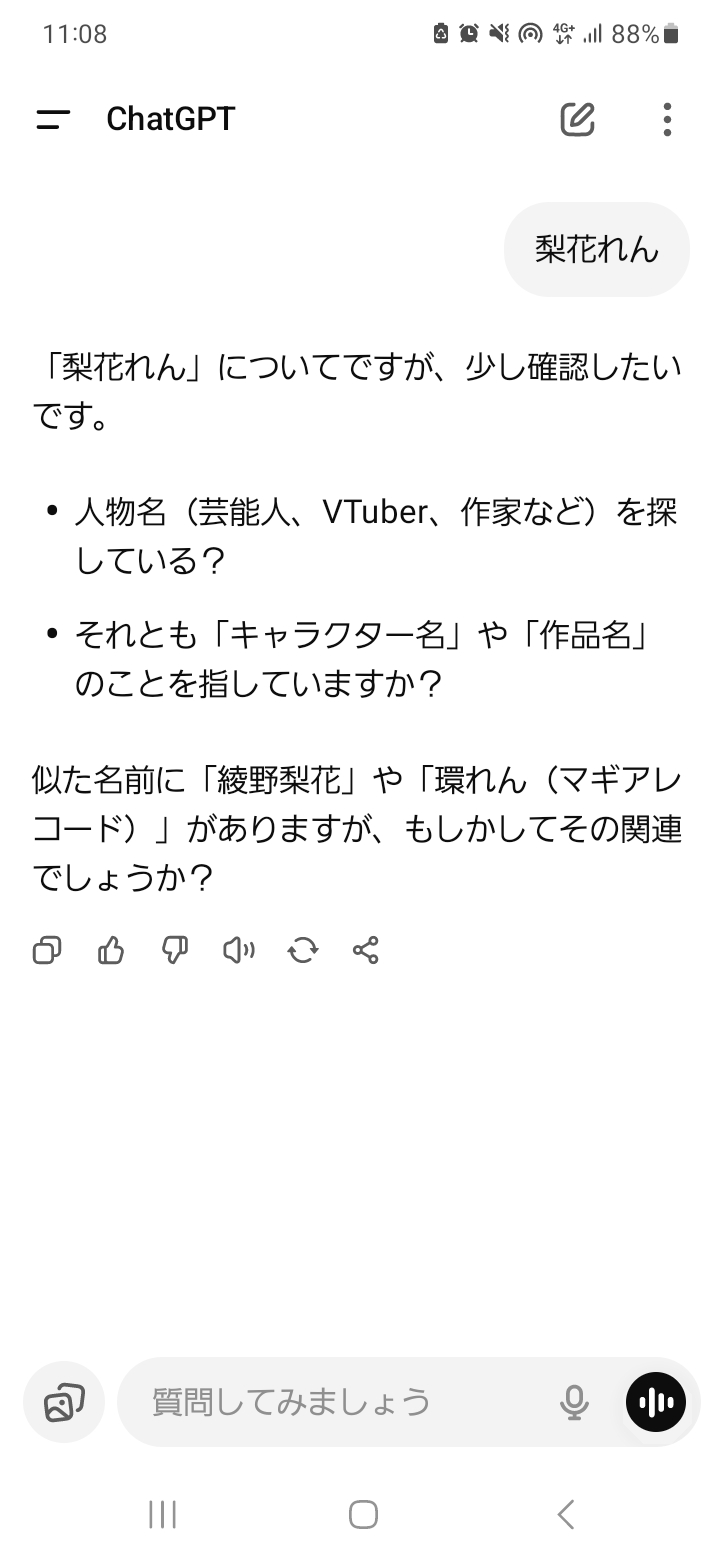This screenshot has height=1560, width=720.
Task: Attach a photo to the message
Action: tap(64, 1402)
